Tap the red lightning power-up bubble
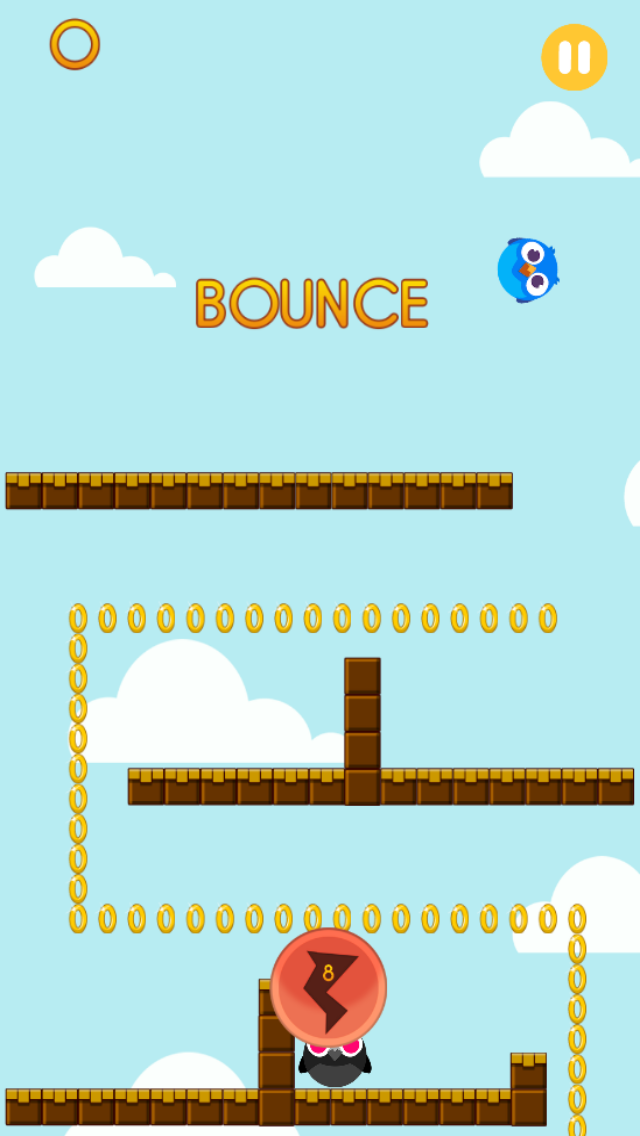Viewport: 640px width, 1136px height. [x=328, y=988]
